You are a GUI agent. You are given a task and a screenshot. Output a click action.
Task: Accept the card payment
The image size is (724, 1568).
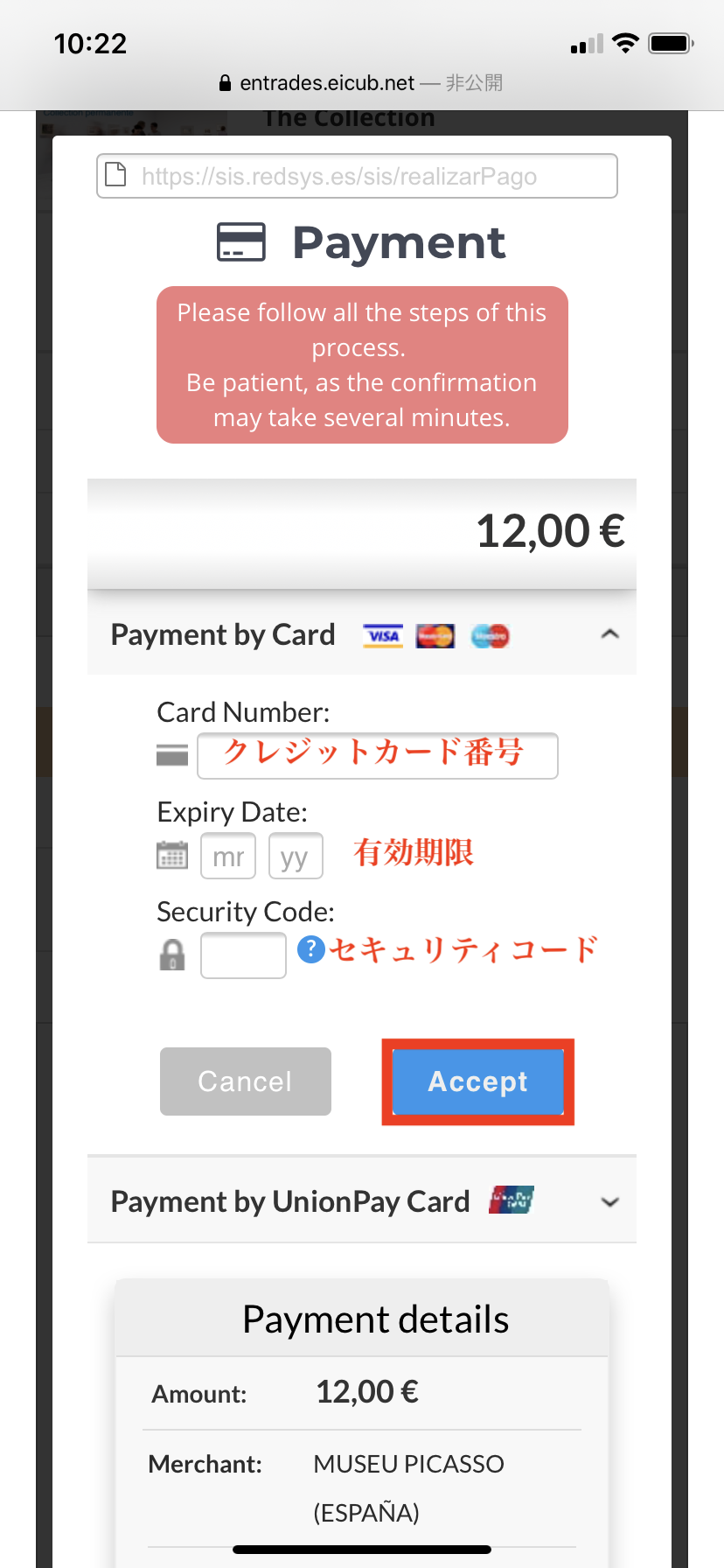477,1081
